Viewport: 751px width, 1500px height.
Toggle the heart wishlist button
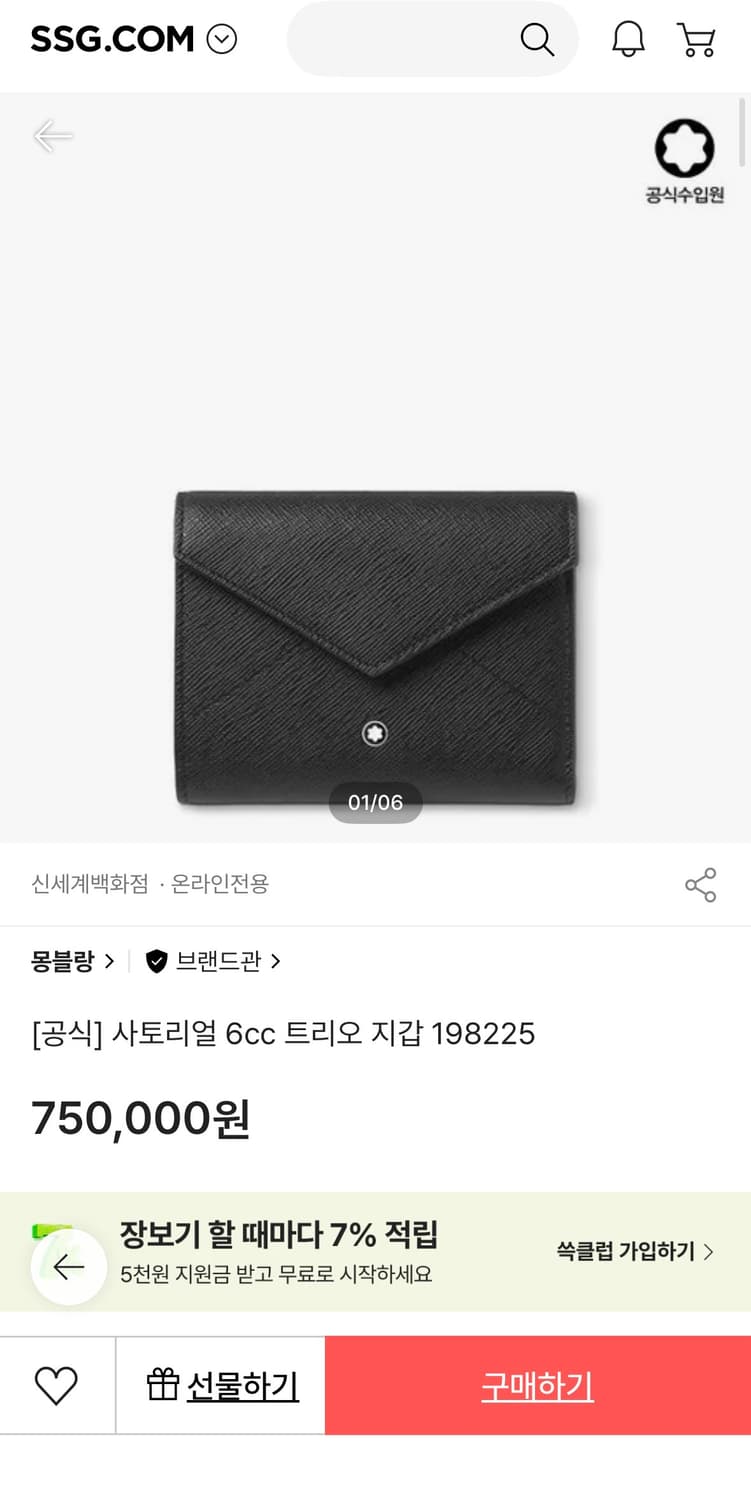click(x=56, y=1383)
